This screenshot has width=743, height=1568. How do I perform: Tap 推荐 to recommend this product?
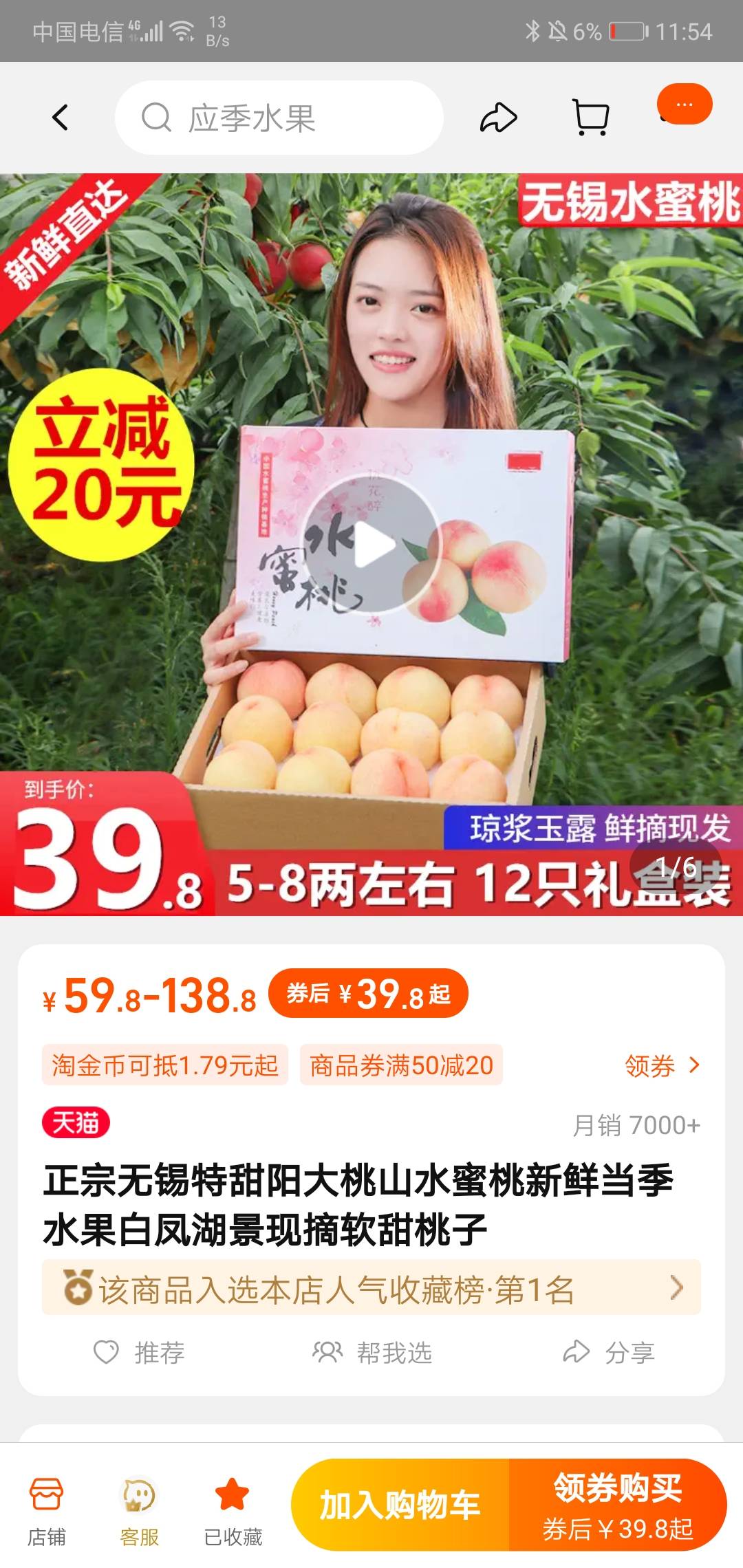pyautogui.click(x=140, y=1353)
